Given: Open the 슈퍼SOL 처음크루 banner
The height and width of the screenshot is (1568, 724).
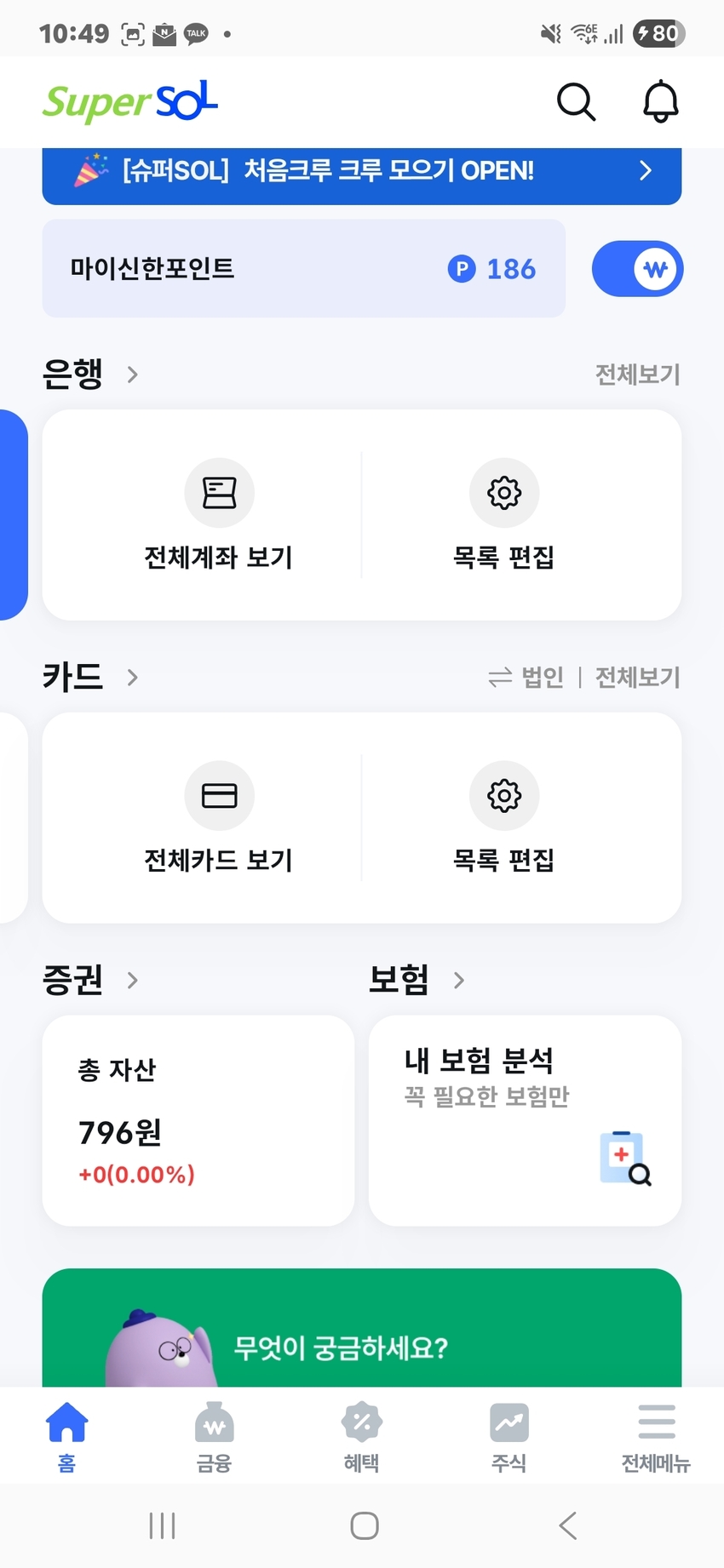Looking at the screenshot, I should 361,172.
